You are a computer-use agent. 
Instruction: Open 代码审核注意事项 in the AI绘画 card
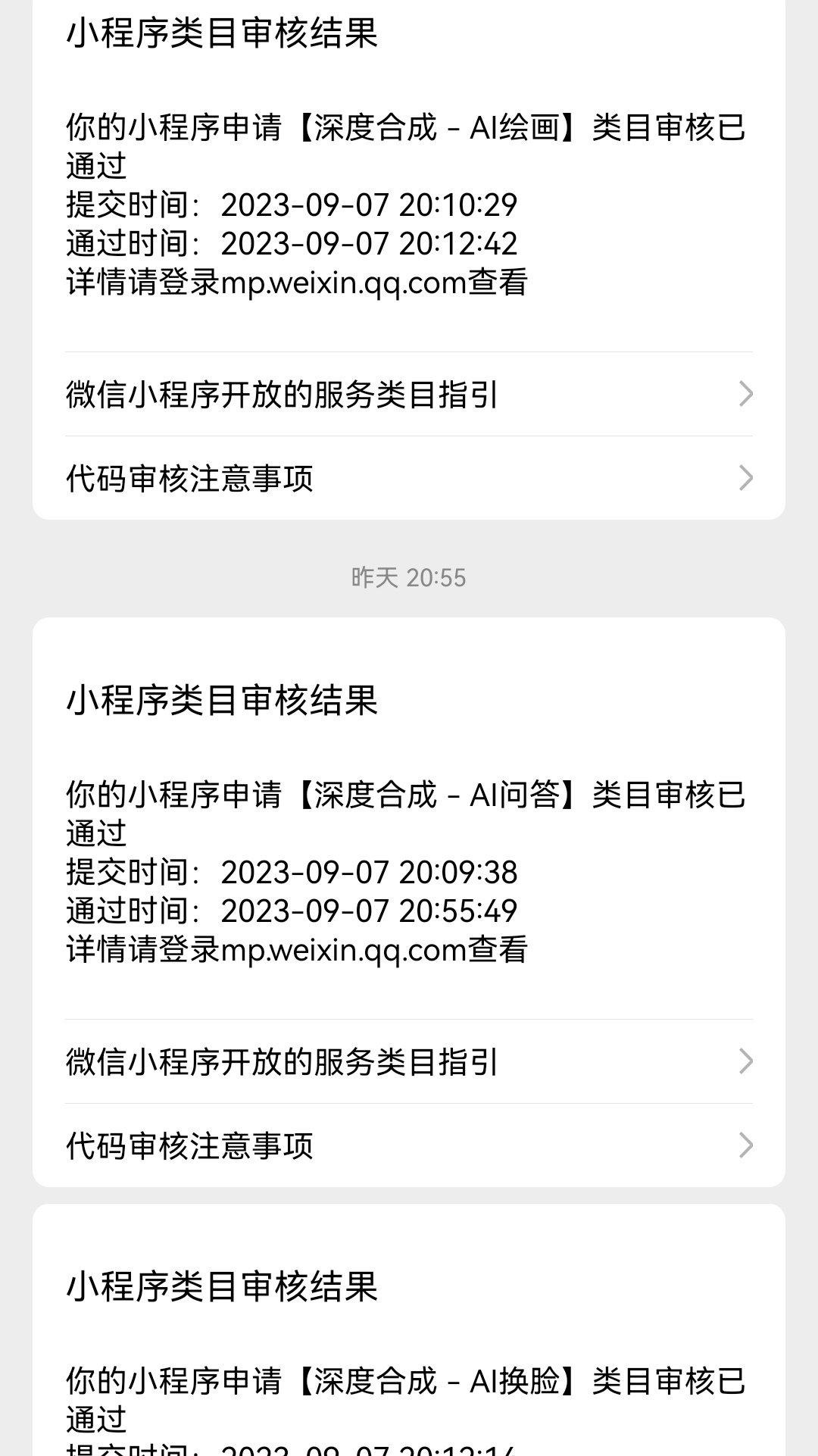[409, 478]
